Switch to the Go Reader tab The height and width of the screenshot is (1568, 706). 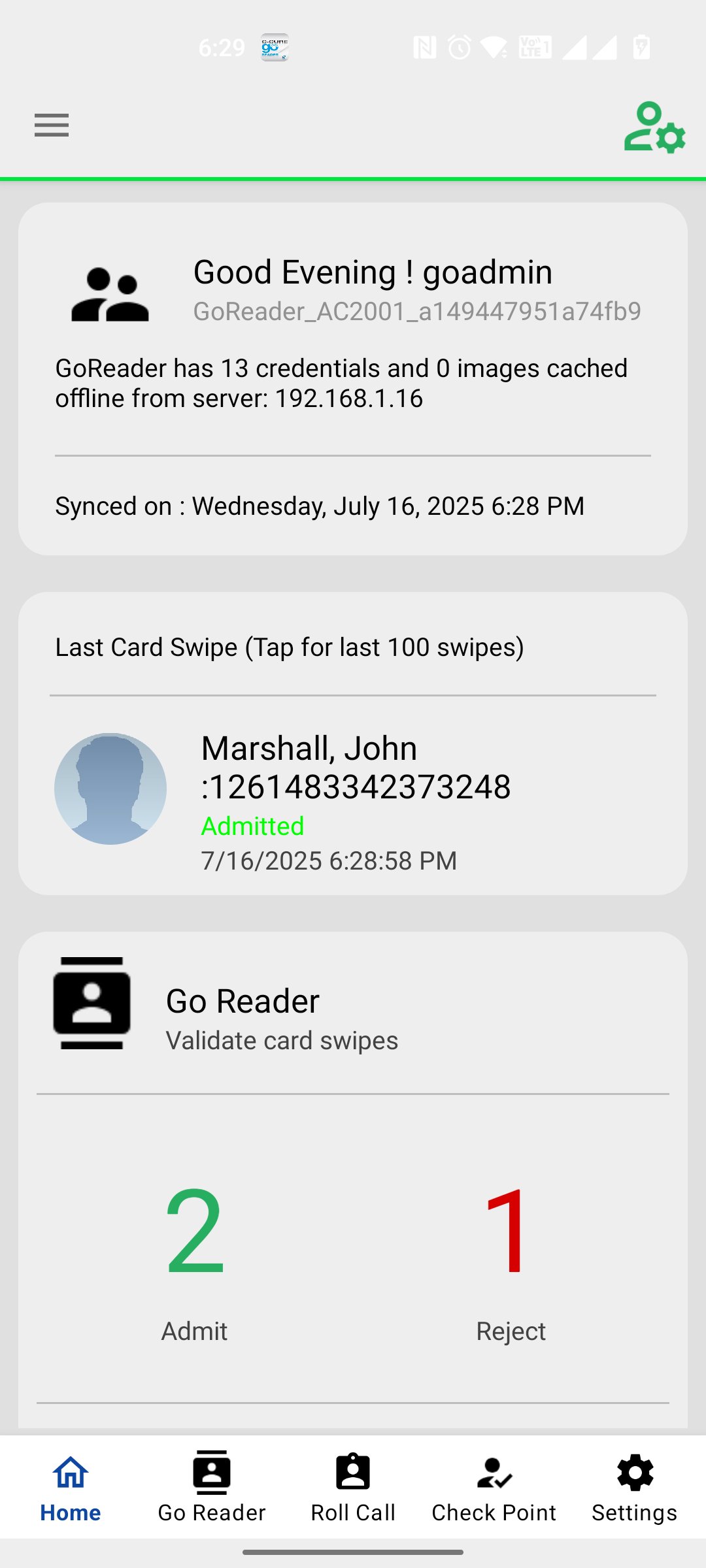pyautogui.click(x=212, y=1487)
